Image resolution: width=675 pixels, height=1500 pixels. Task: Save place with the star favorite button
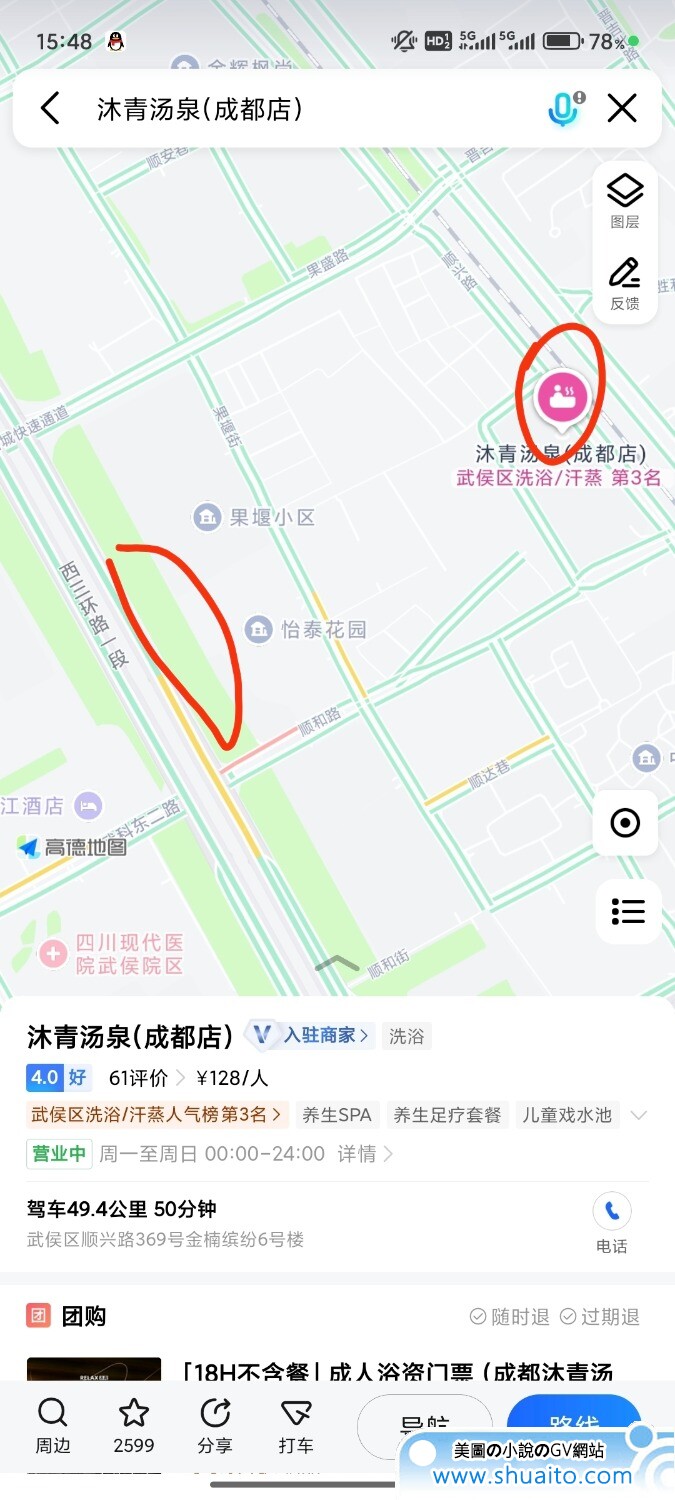click(134, 1425)
